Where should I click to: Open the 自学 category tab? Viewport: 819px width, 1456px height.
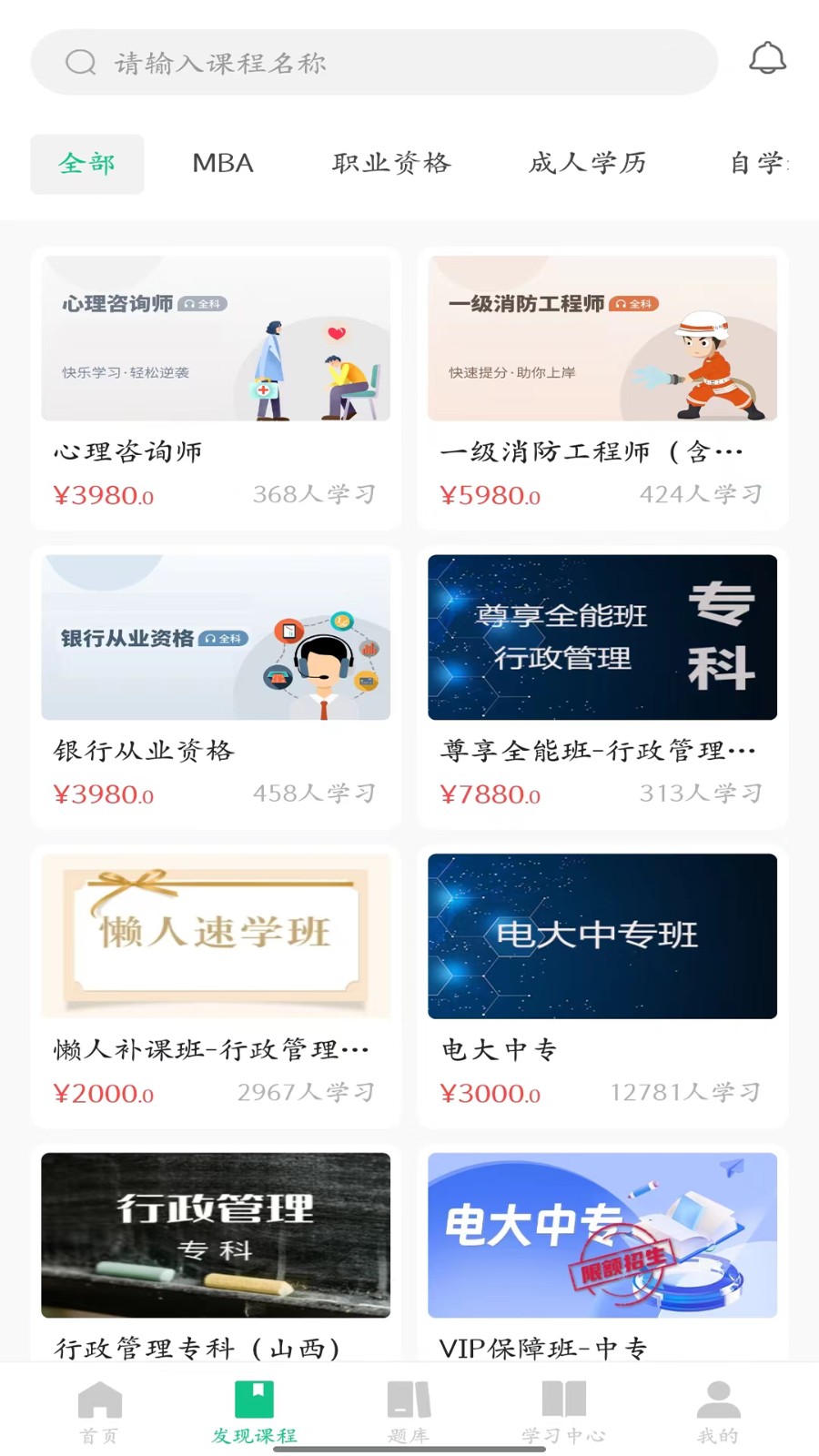click(x=766, y=164)
